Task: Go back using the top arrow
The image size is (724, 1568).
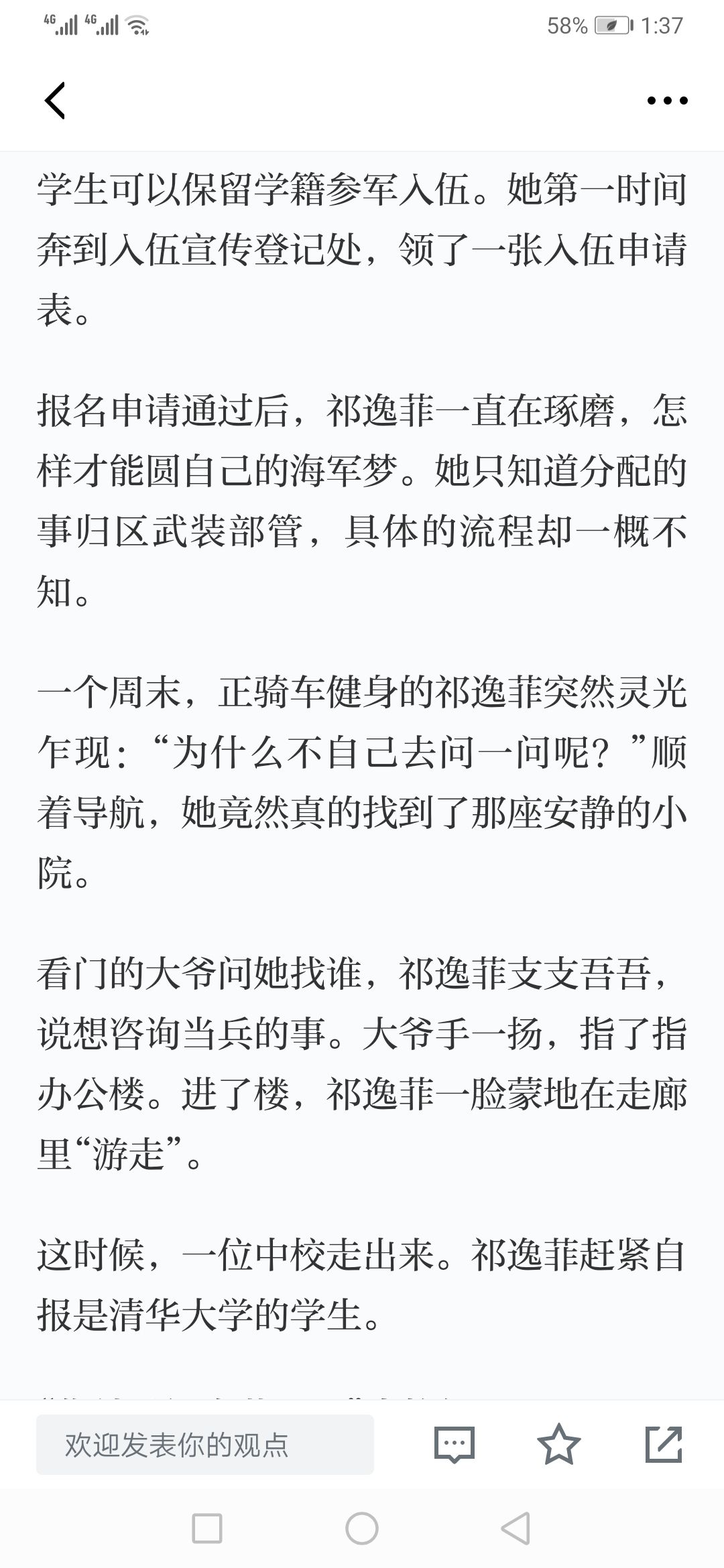Action: tap(55, 101)
